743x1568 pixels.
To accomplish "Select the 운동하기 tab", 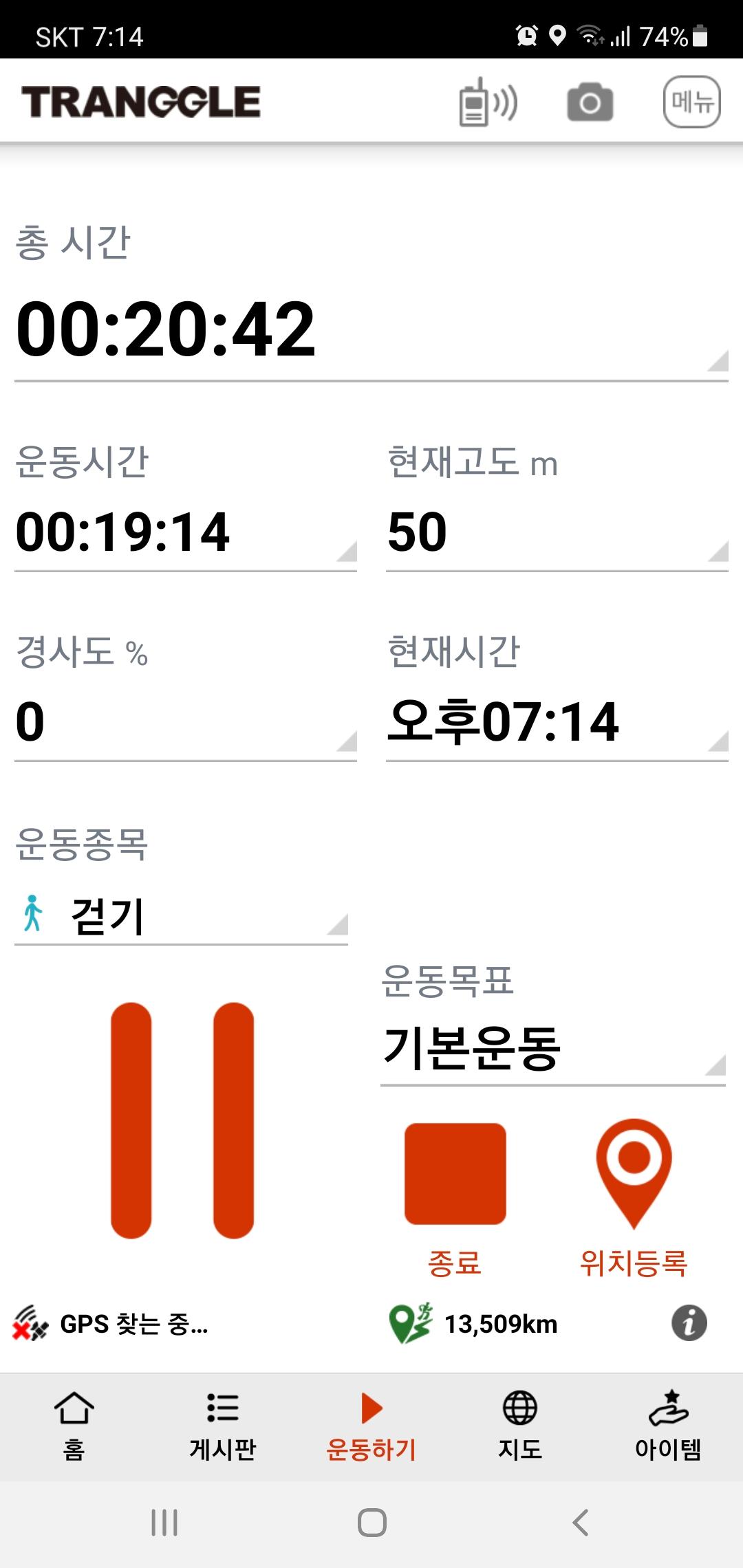I will pyautogui.click(x=371, y=1426).
